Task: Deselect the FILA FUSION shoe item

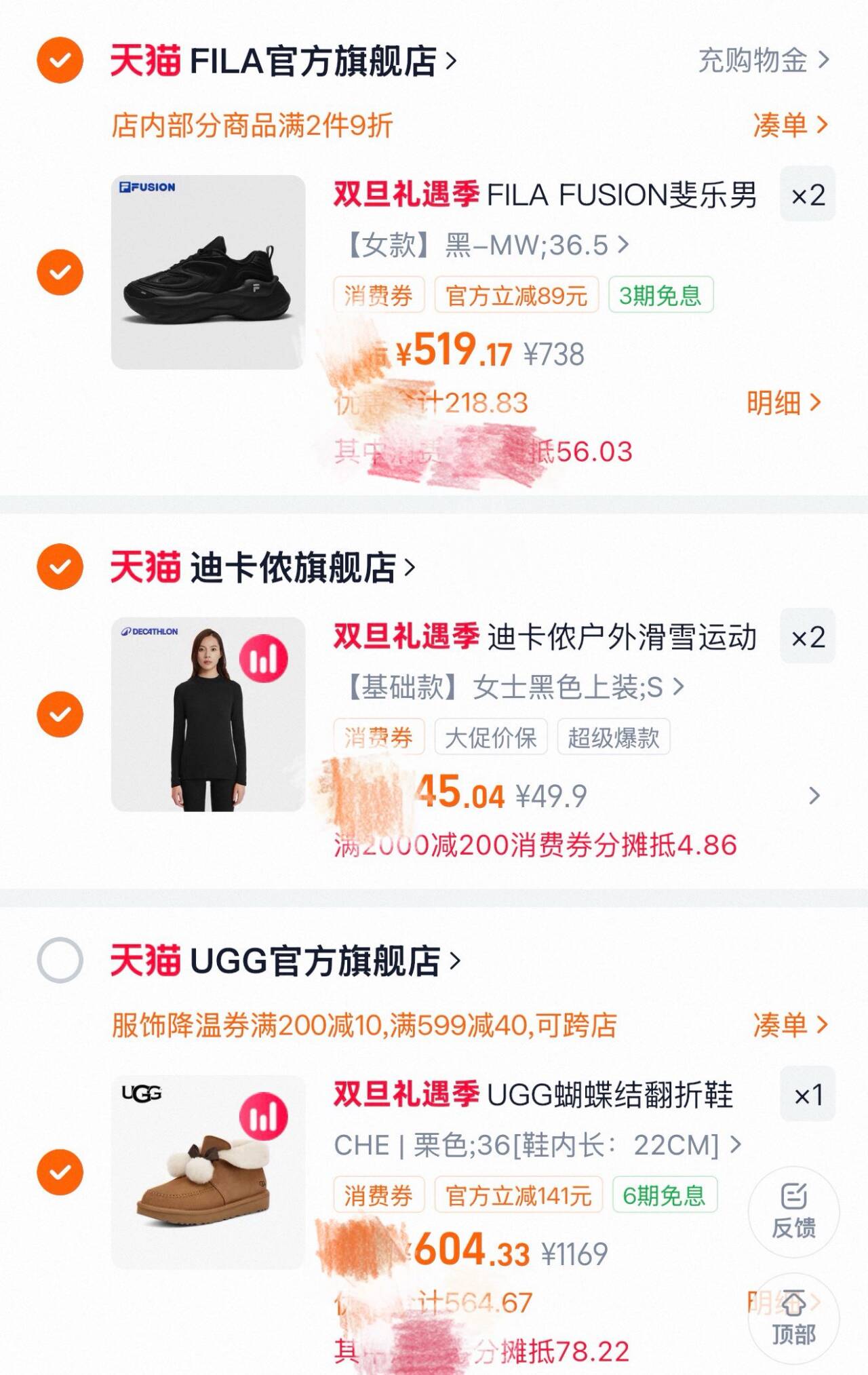Action: click(x=60, y=272)
